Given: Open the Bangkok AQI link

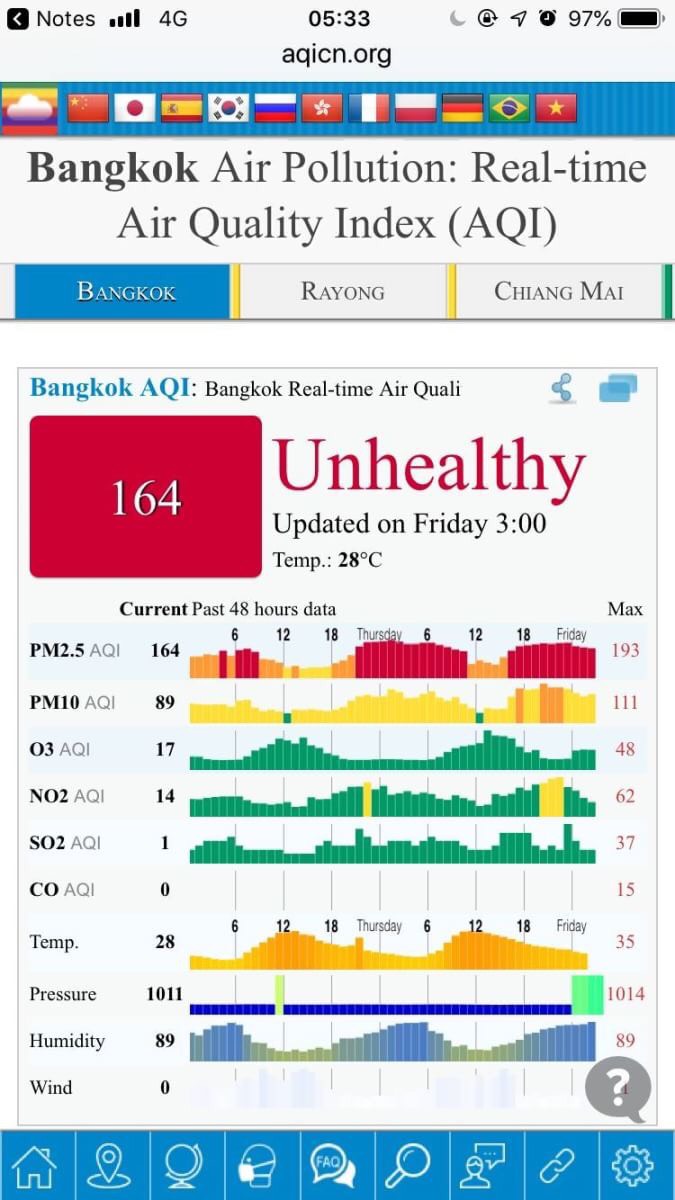Looking at the screenshot, I should pyautogui.click(x=110, y=388).
